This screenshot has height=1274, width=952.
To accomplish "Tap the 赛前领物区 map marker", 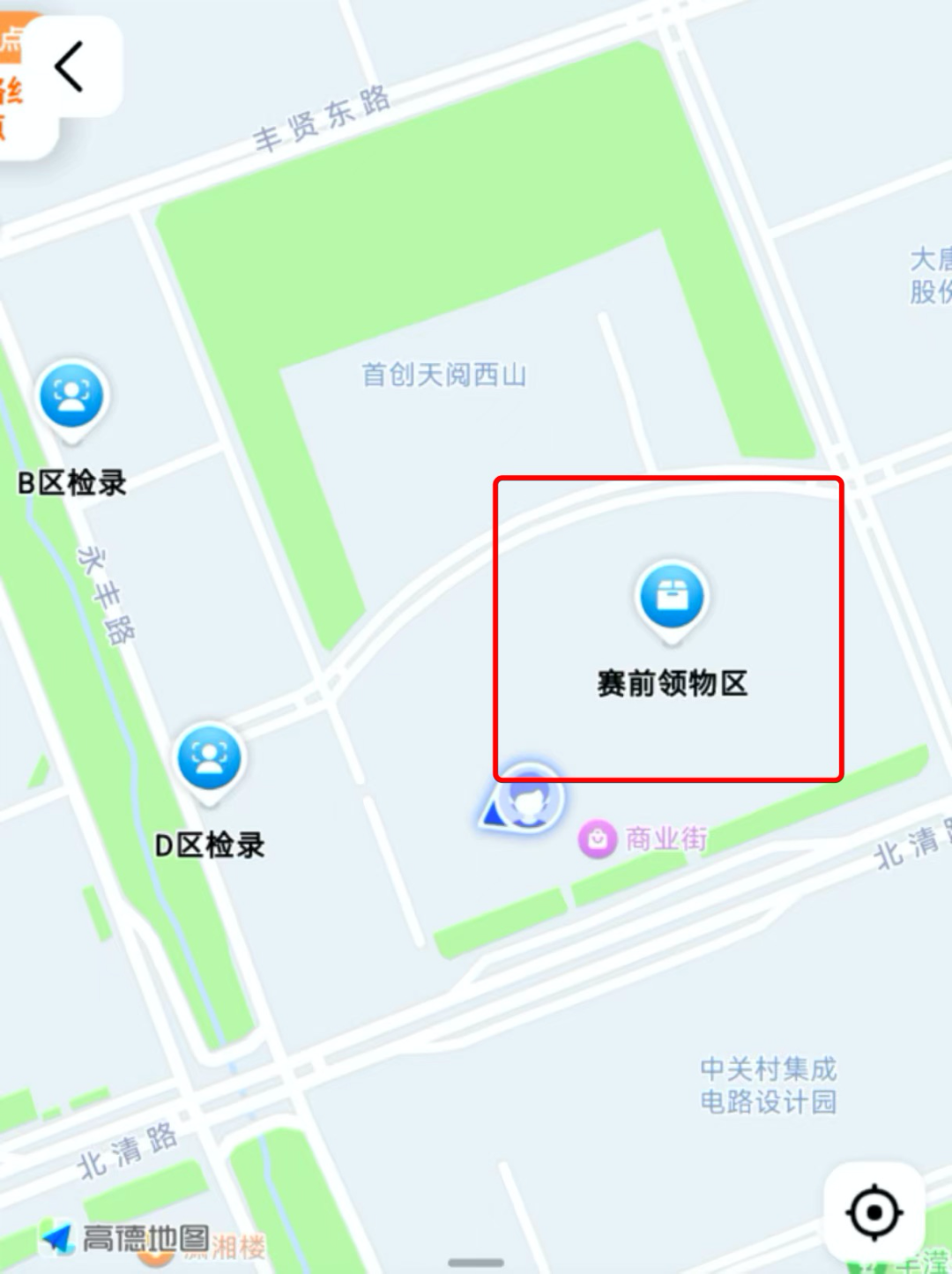I will click(x=672, y=597).
